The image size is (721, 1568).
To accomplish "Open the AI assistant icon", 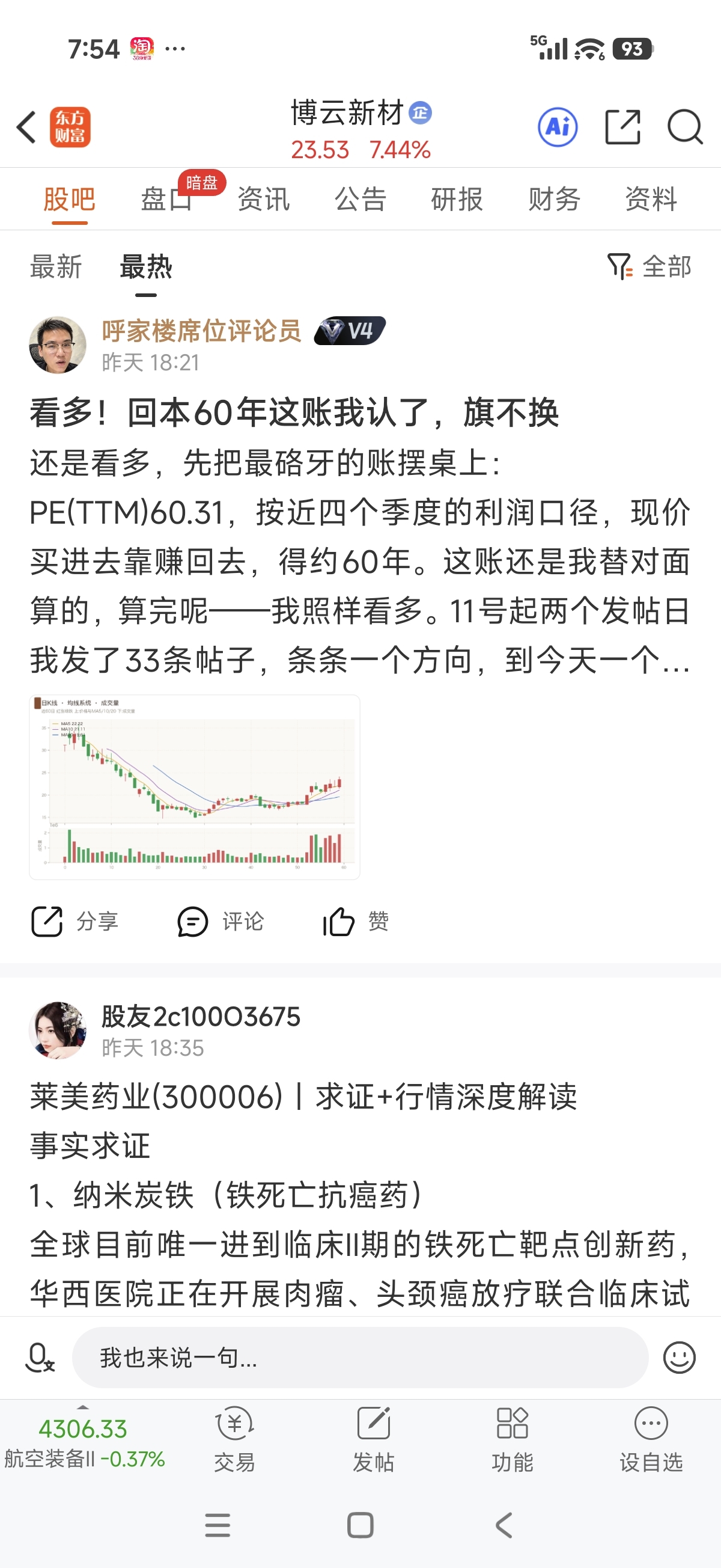I will [558, 127].
